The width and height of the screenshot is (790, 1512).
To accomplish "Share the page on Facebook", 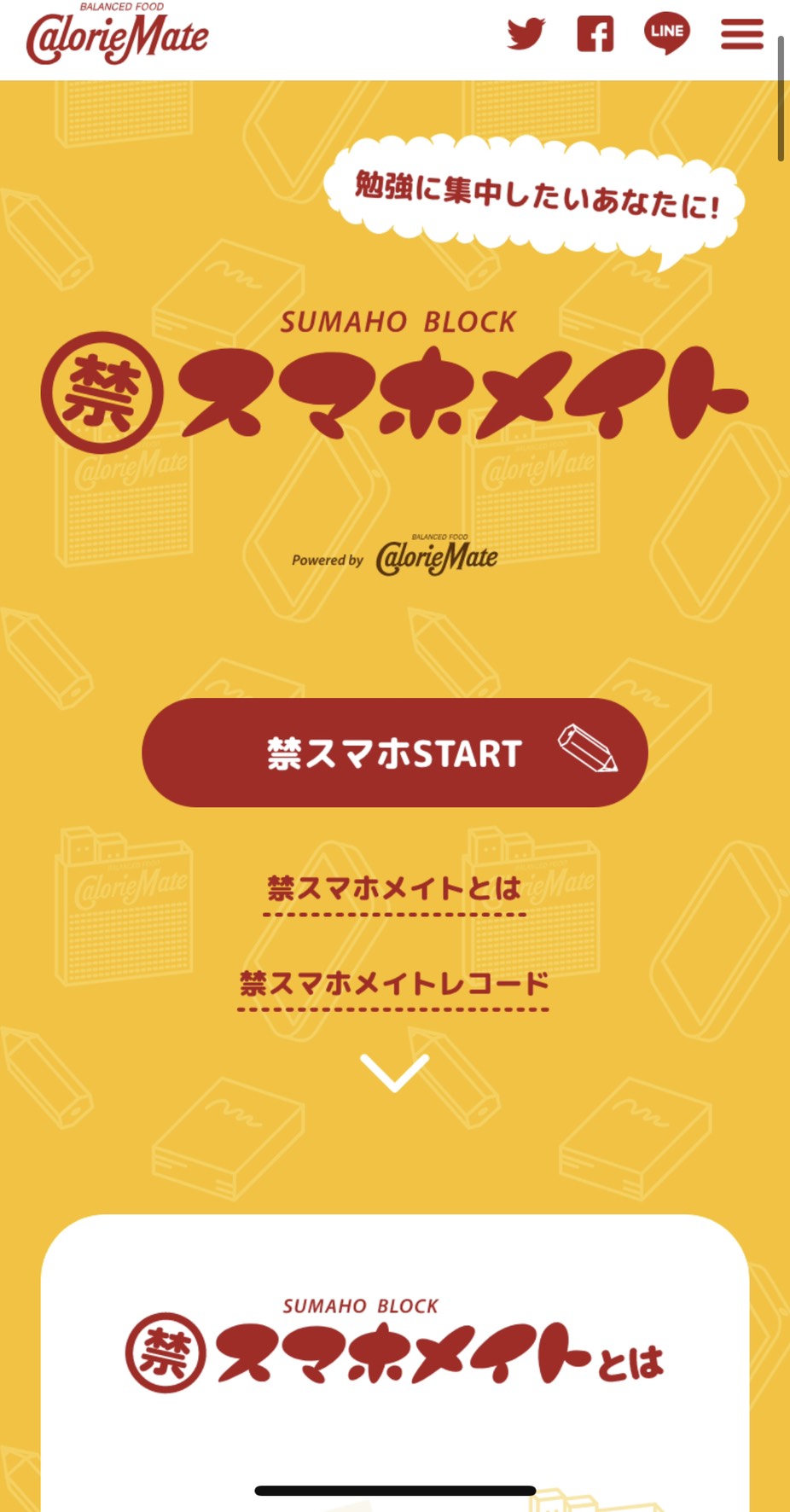I will point(595,34).
